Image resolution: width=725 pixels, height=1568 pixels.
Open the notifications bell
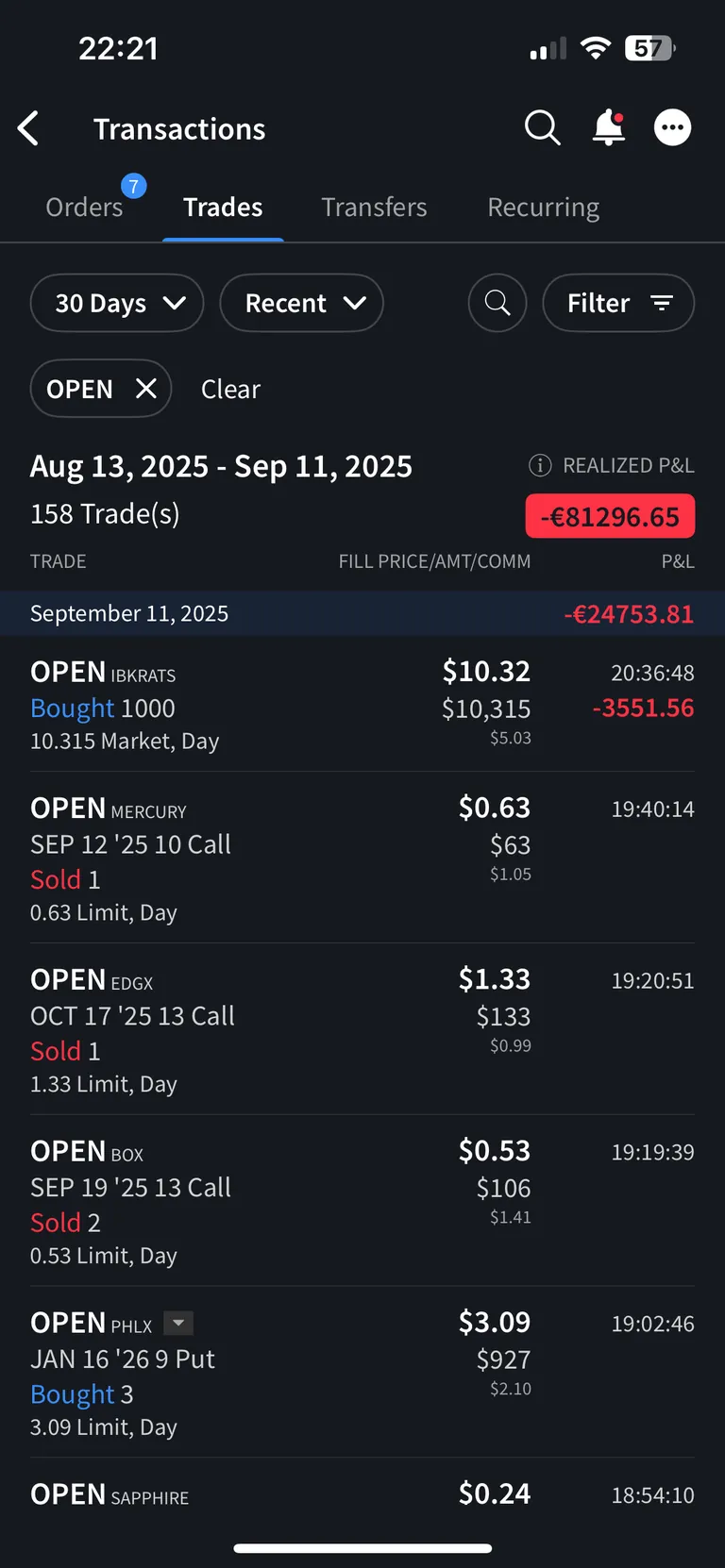(x=608, y=127)
